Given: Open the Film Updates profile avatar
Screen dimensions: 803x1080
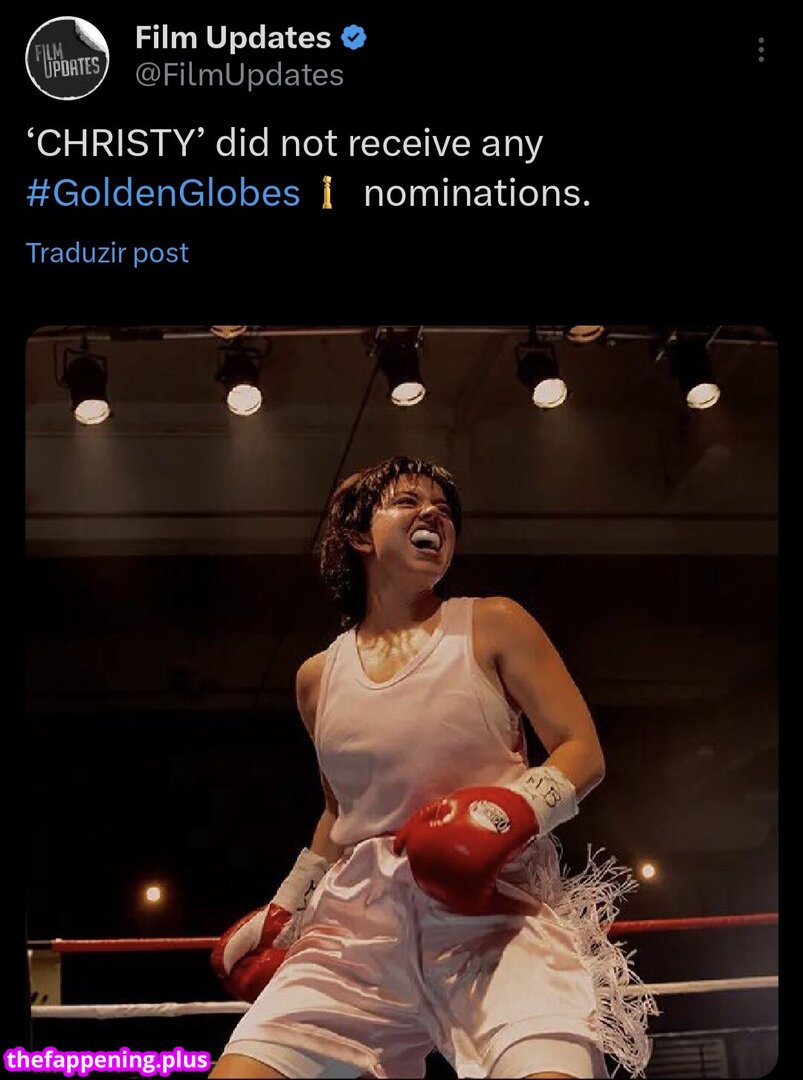Looking at the screenshot, I should 67,59.
